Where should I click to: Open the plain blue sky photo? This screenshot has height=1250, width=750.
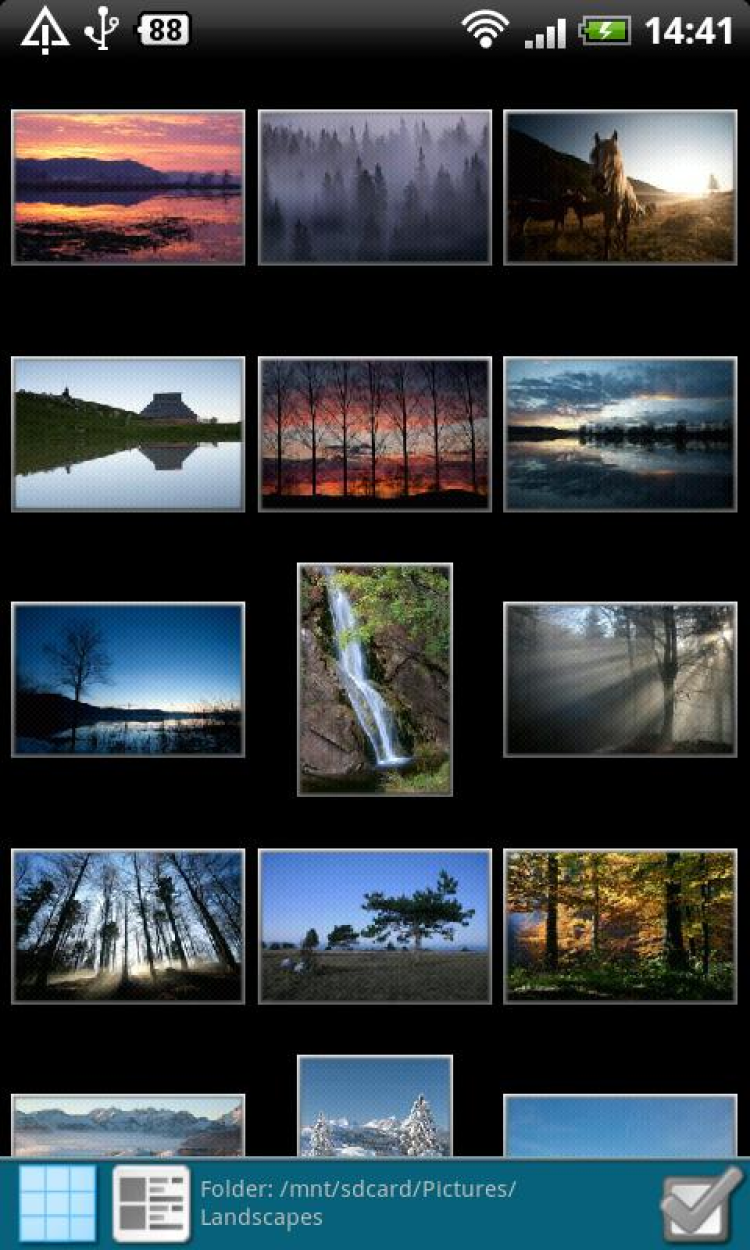[620, 1126]
